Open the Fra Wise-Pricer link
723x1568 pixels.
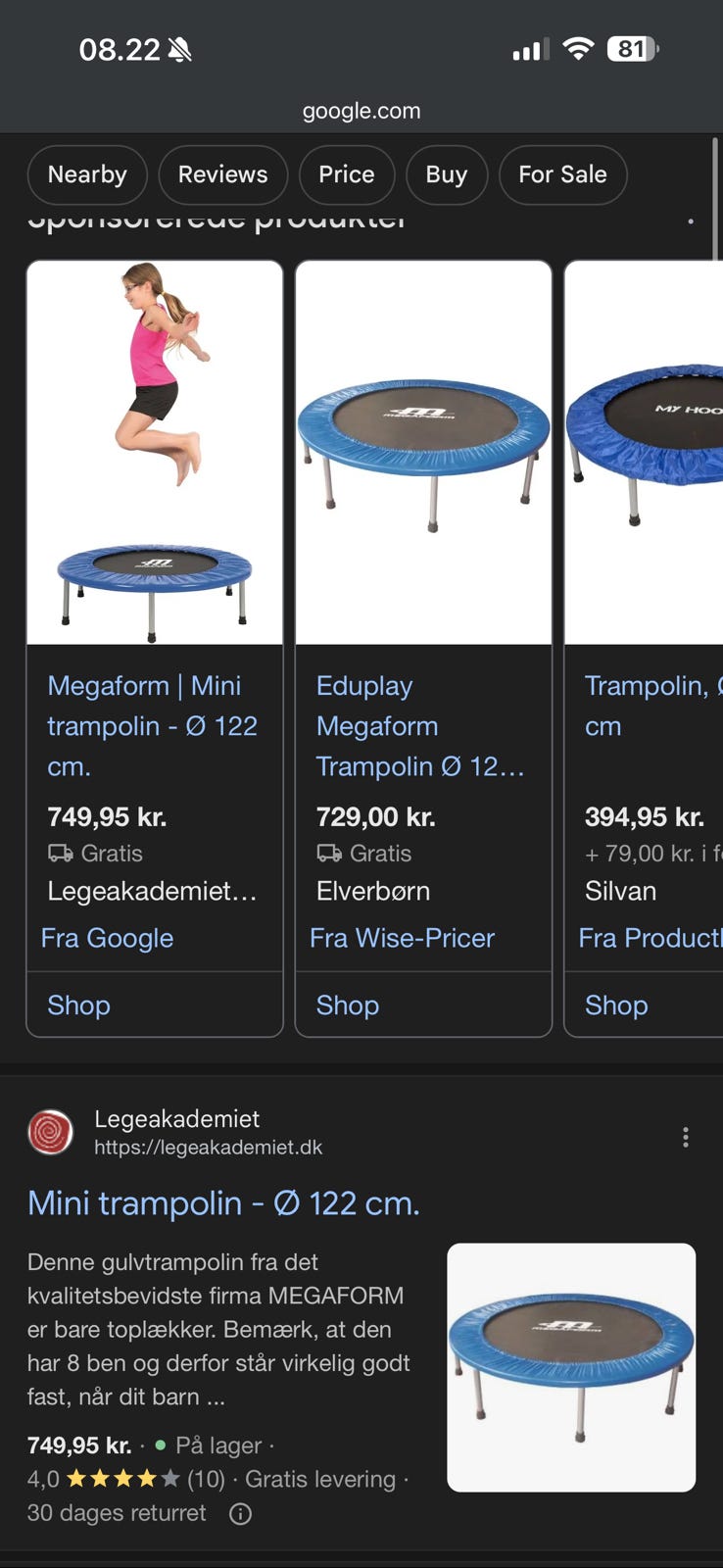click(402, 938)
